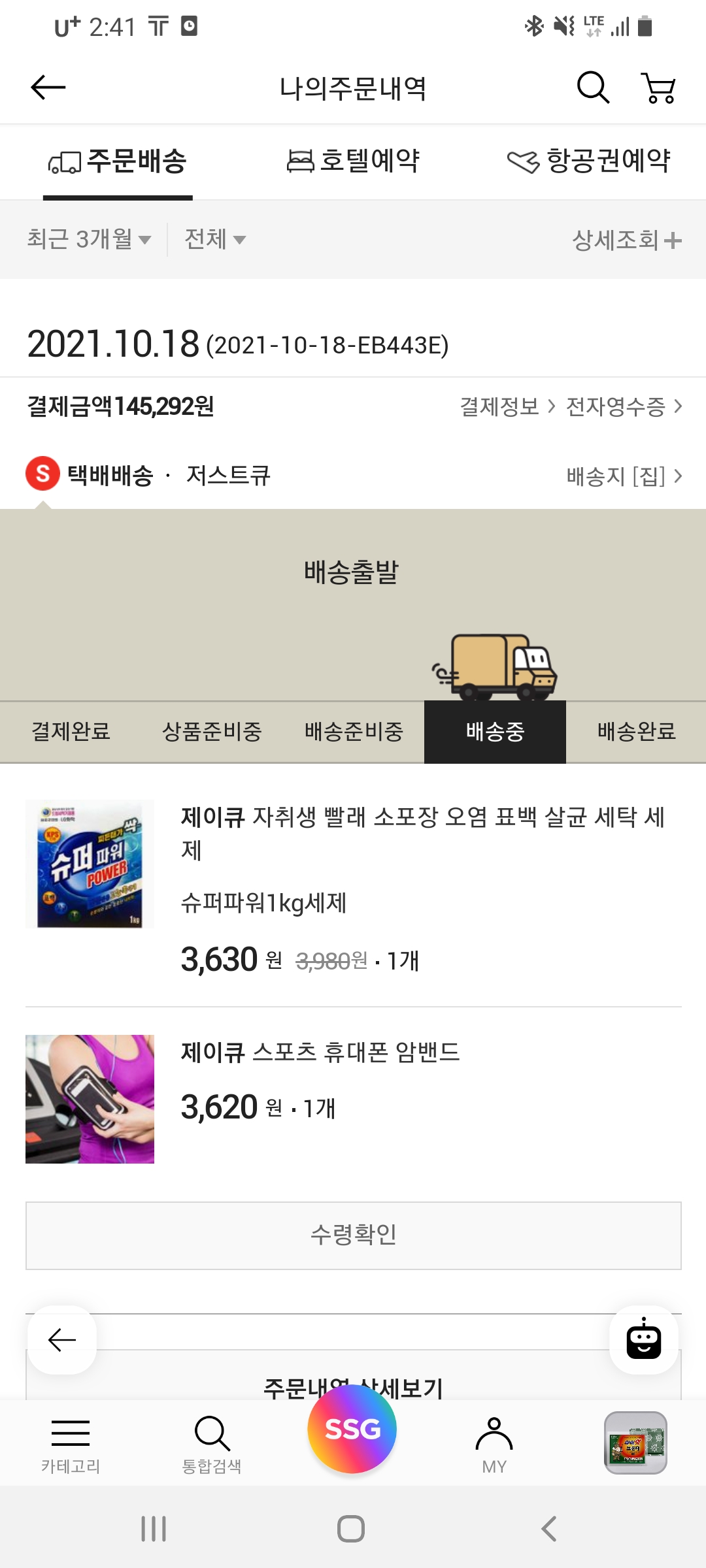
Task: Open the 전체 filter dropdown
Action: click(214, 239)
